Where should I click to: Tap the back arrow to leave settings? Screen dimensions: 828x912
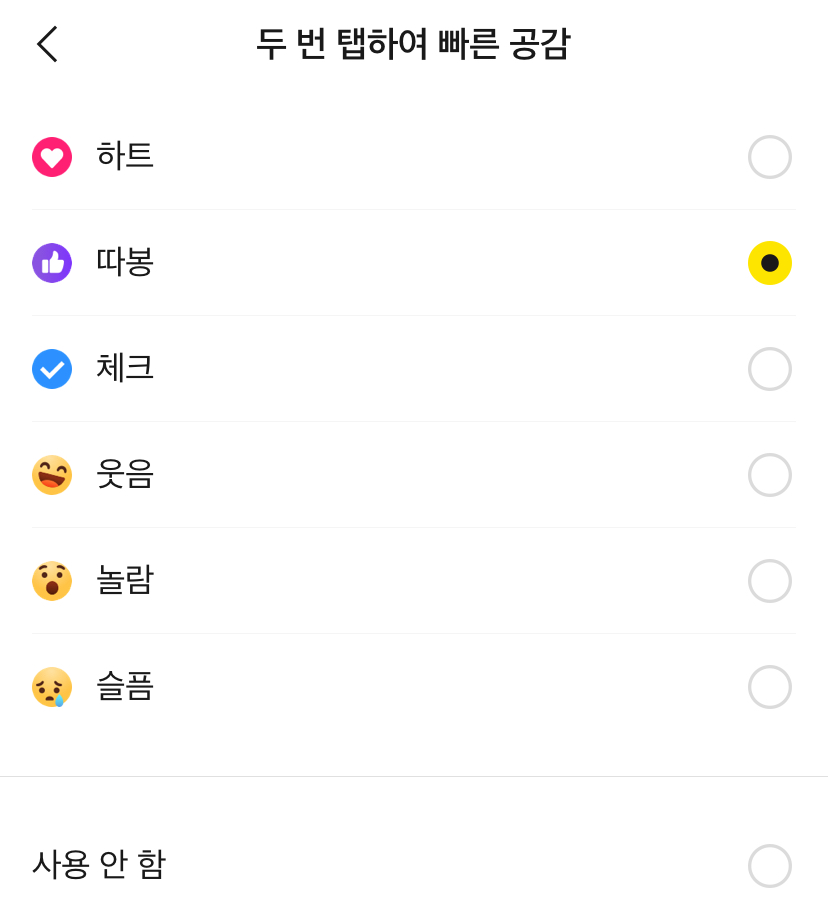click(46, 45)
